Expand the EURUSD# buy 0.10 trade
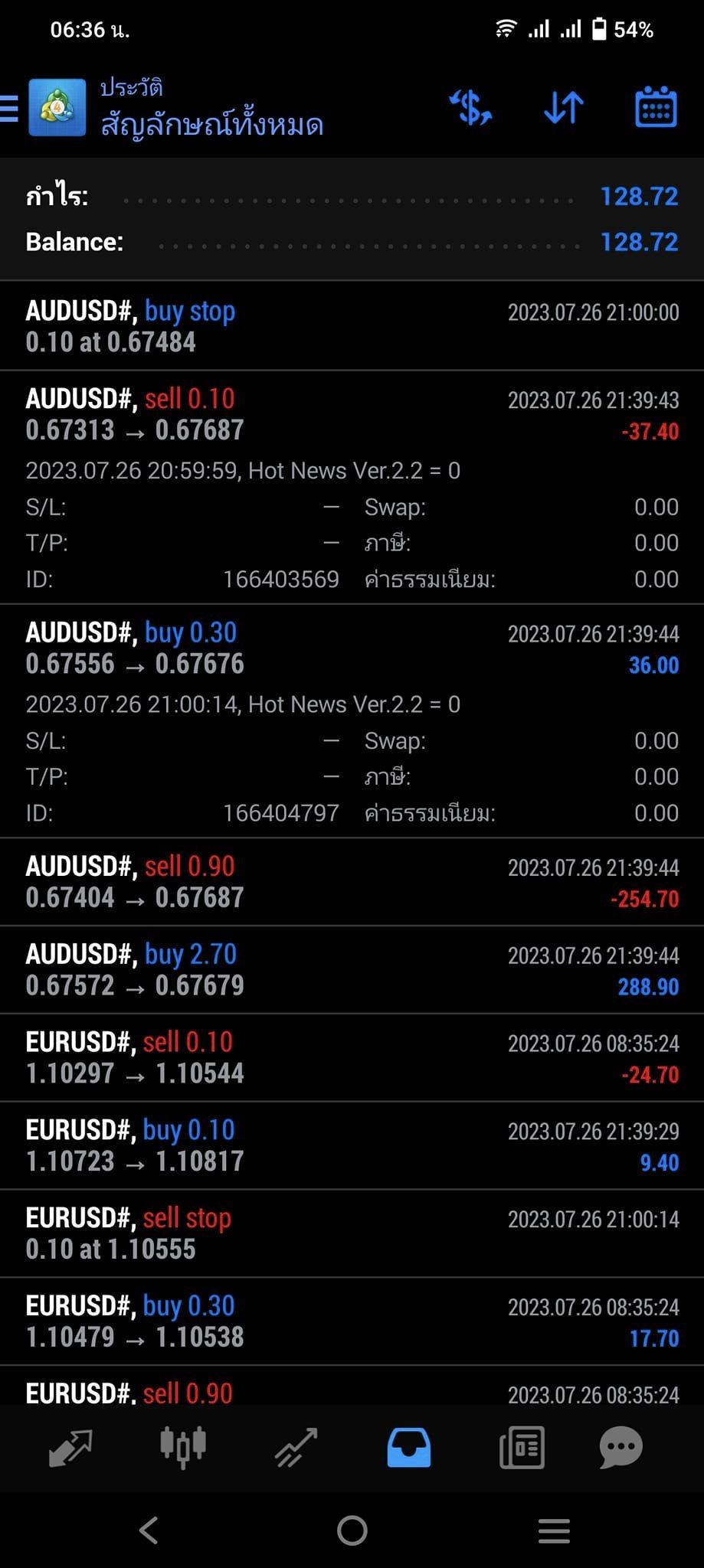The height and width of the screenshot is (1568, 704). (352, 1146)
